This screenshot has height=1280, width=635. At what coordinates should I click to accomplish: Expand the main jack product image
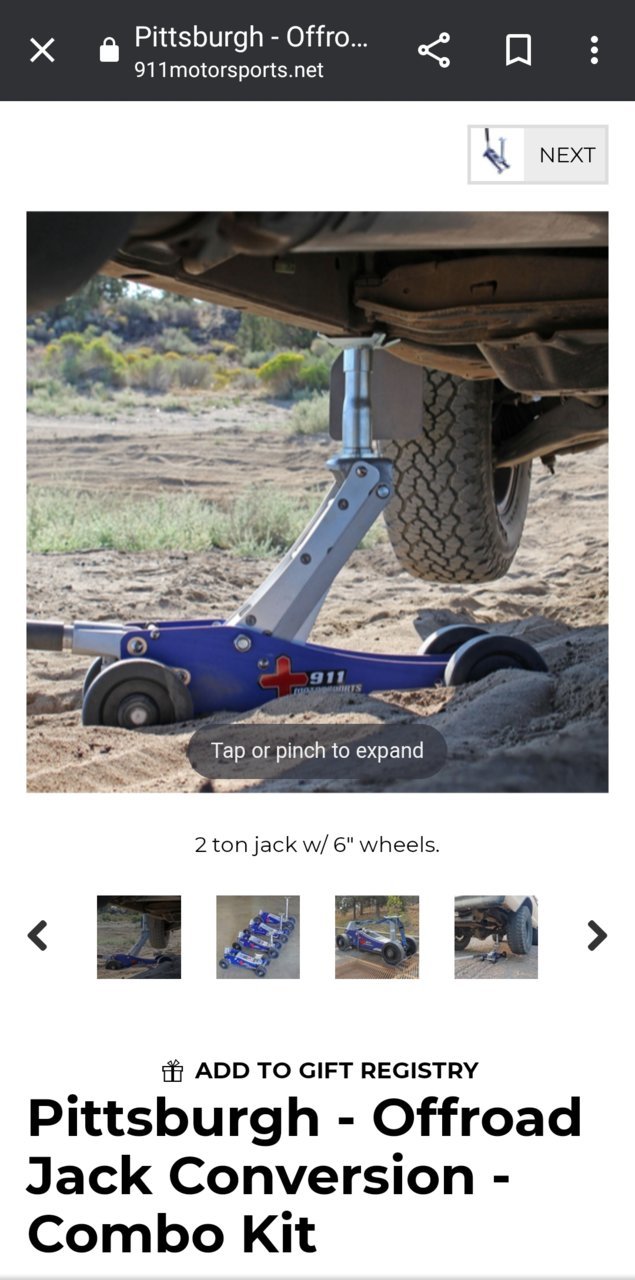[317, 502]
